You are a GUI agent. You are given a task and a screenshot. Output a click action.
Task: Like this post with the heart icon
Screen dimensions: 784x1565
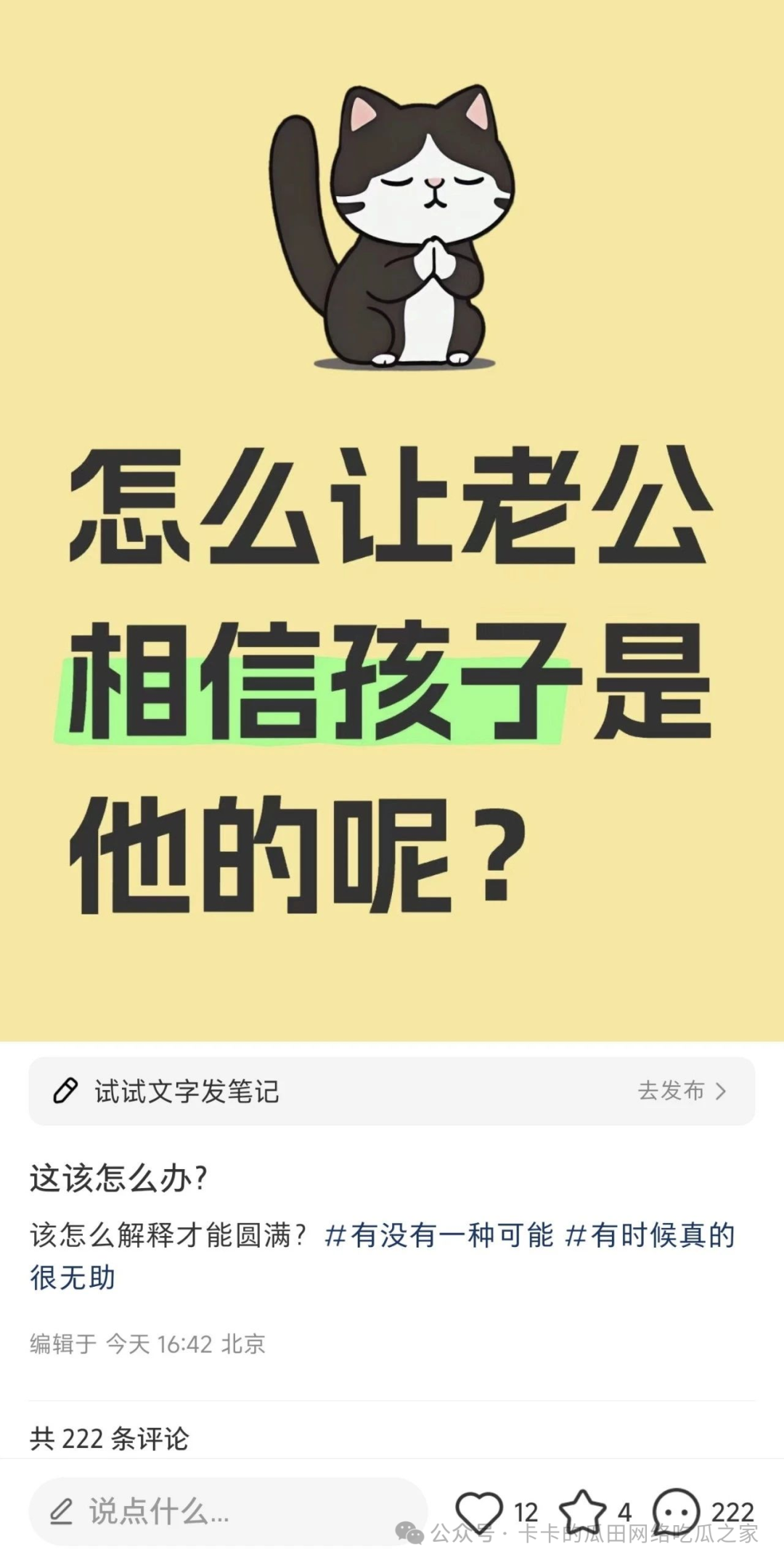click(x=479, y=1511)
